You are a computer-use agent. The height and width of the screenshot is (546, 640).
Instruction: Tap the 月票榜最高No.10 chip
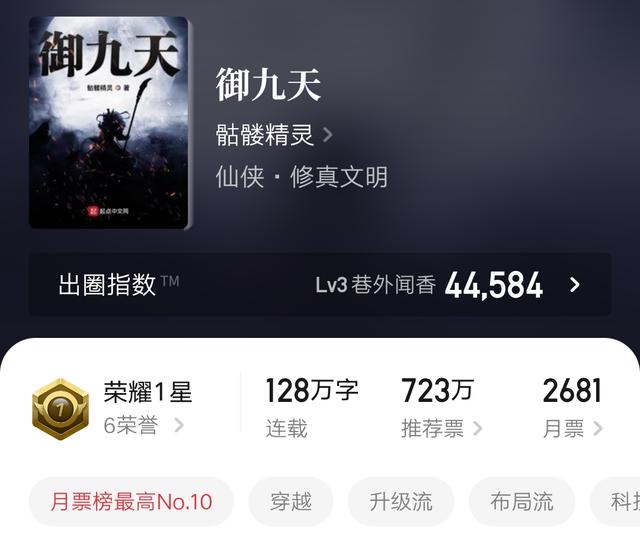pyautogui.click(x=131, y=501)
